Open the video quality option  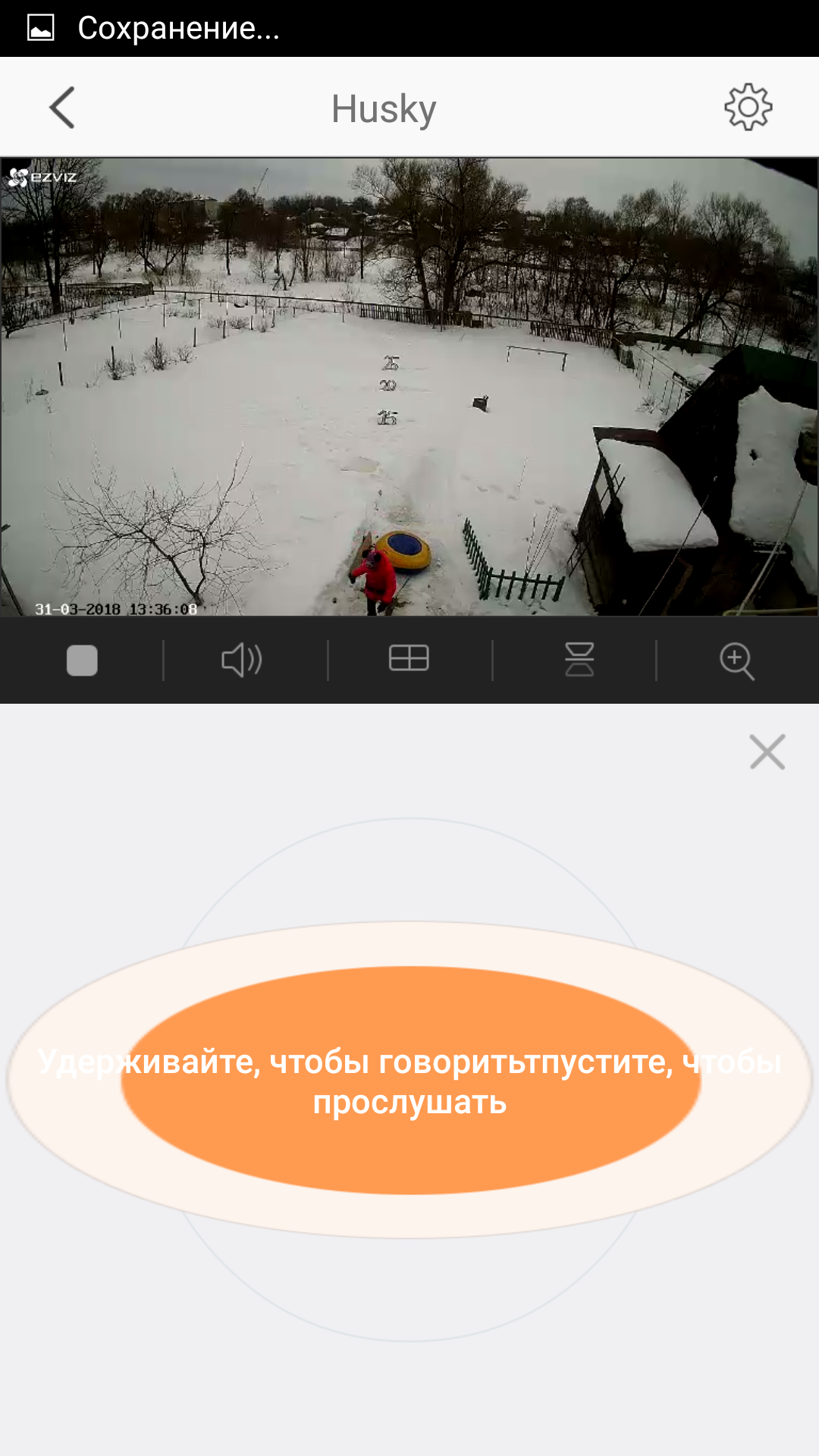[579, 659]
